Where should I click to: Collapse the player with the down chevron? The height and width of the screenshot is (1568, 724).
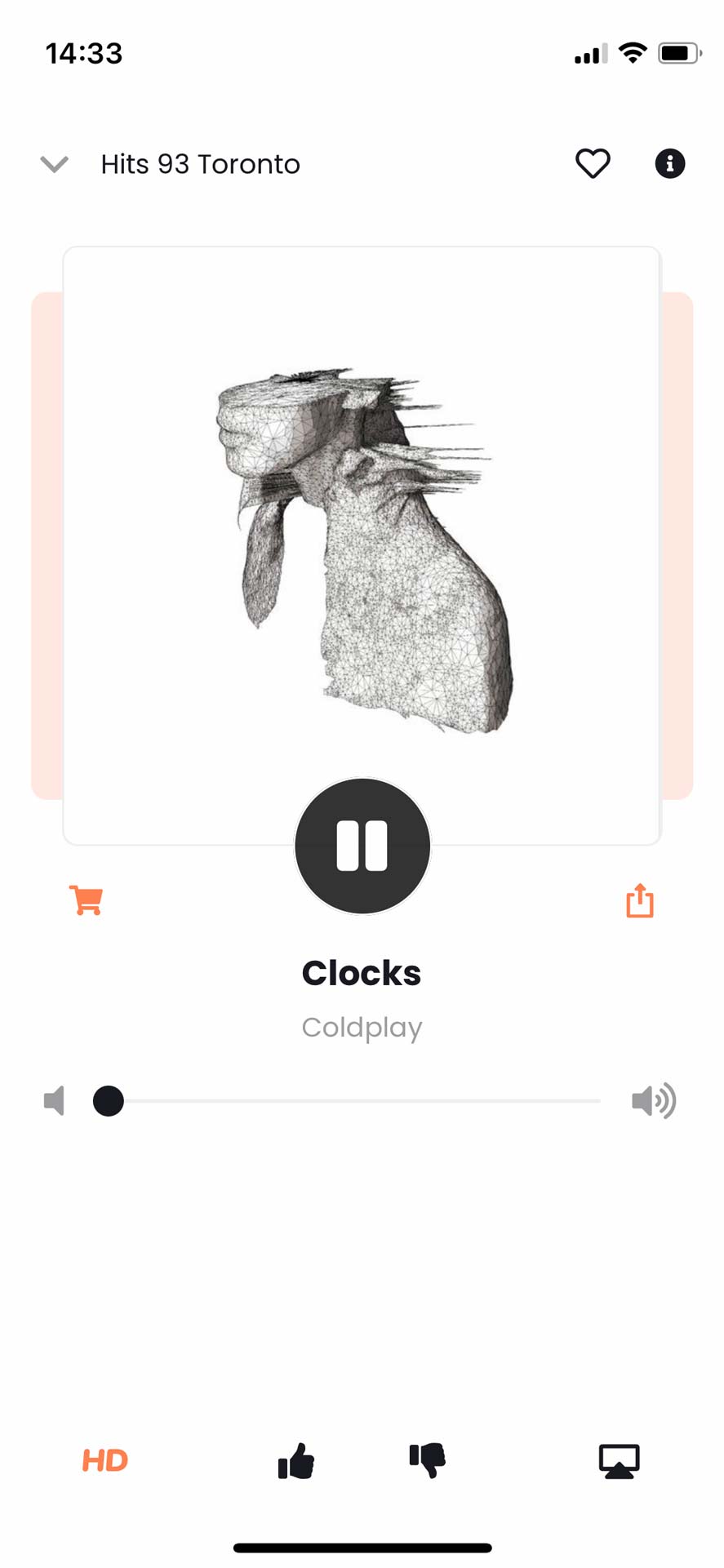tap(54, 164)
